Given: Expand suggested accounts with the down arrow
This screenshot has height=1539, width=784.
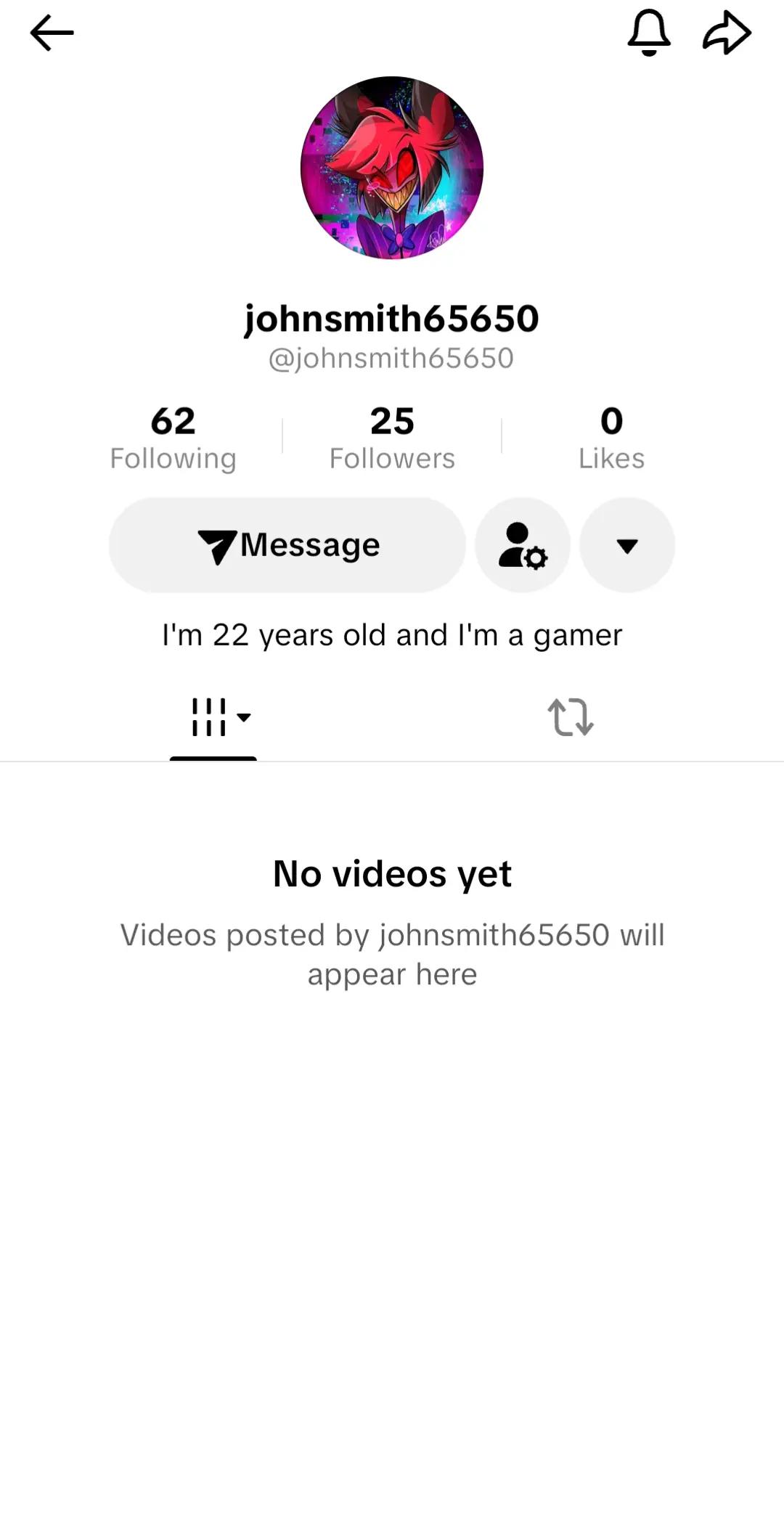Looking at the screenshot, I should point(627,545).
